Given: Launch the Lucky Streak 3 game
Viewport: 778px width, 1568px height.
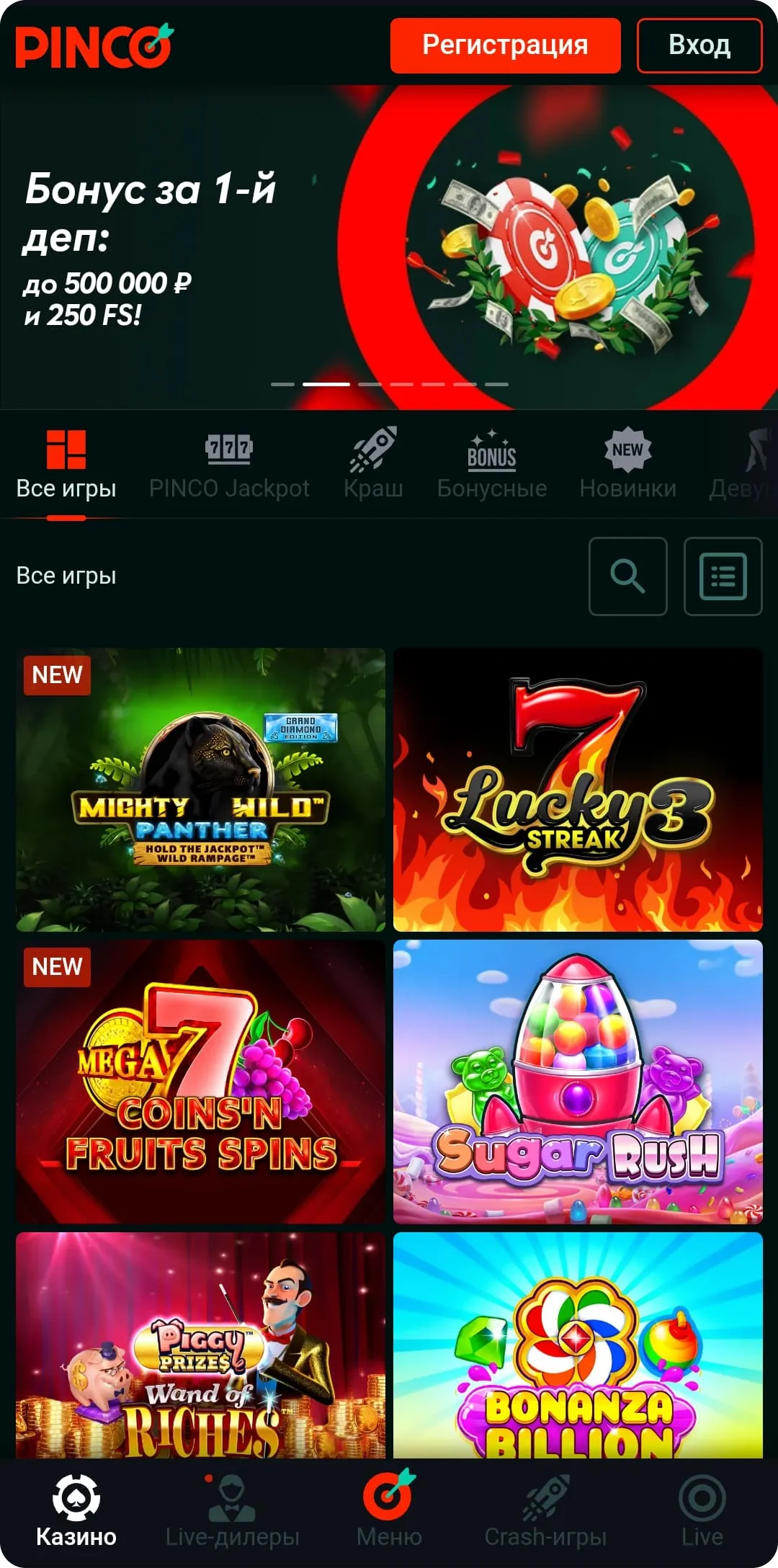Looking at the screenshot, I should pyautogui.click(x=578, y=790).
